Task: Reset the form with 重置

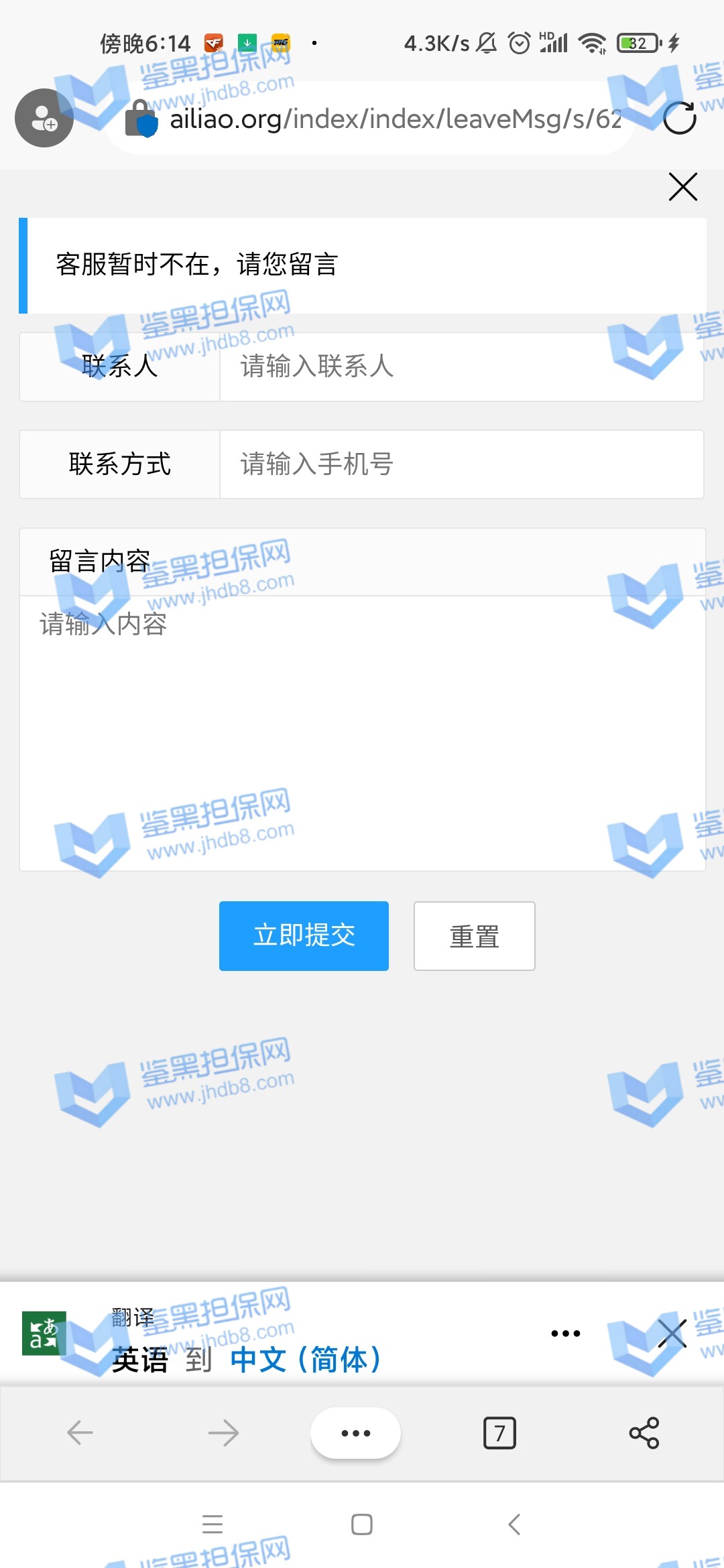Action: 474,935
